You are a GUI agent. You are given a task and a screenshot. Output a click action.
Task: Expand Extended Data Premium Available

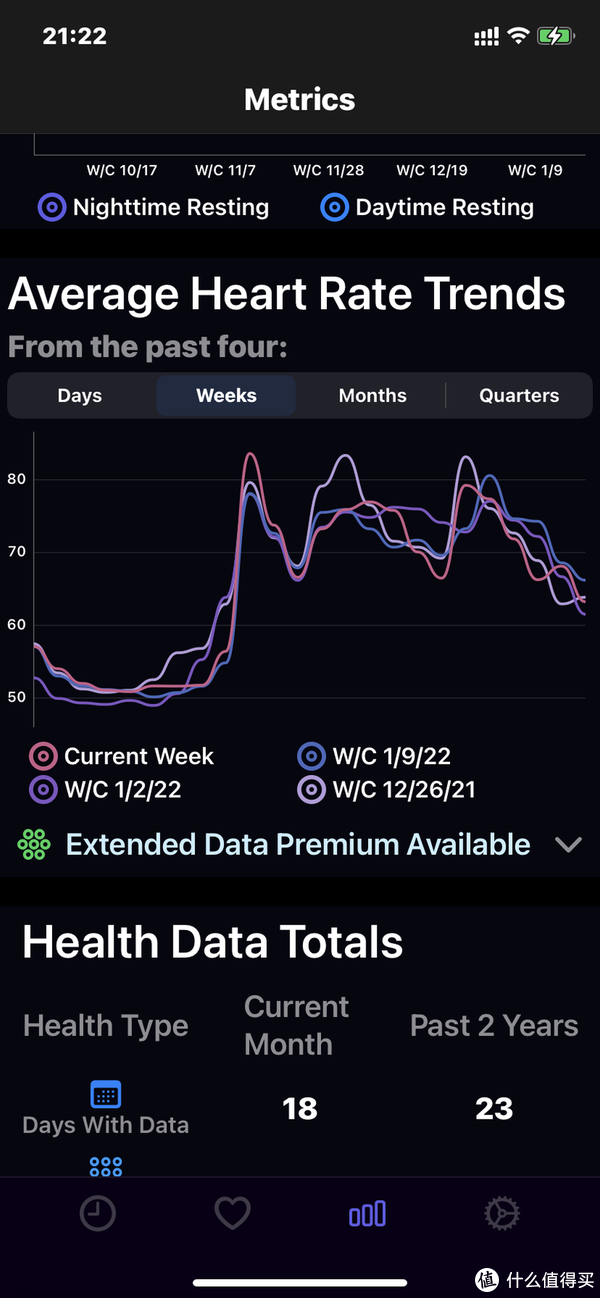tap(300, 844)
